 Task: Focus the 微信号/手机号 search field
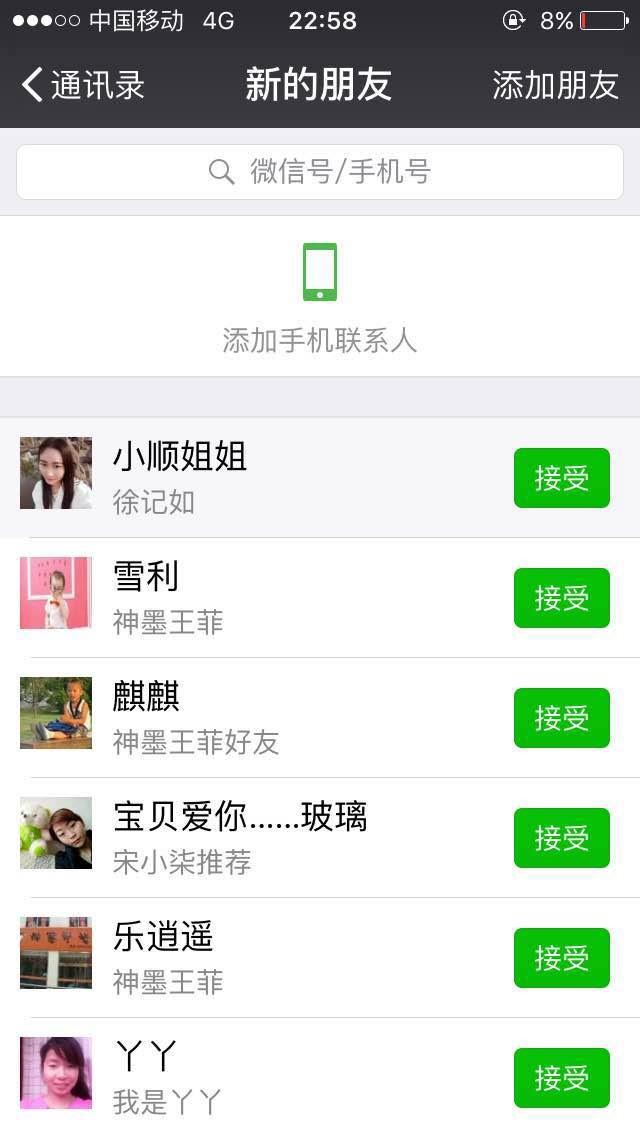coord(320,172)
